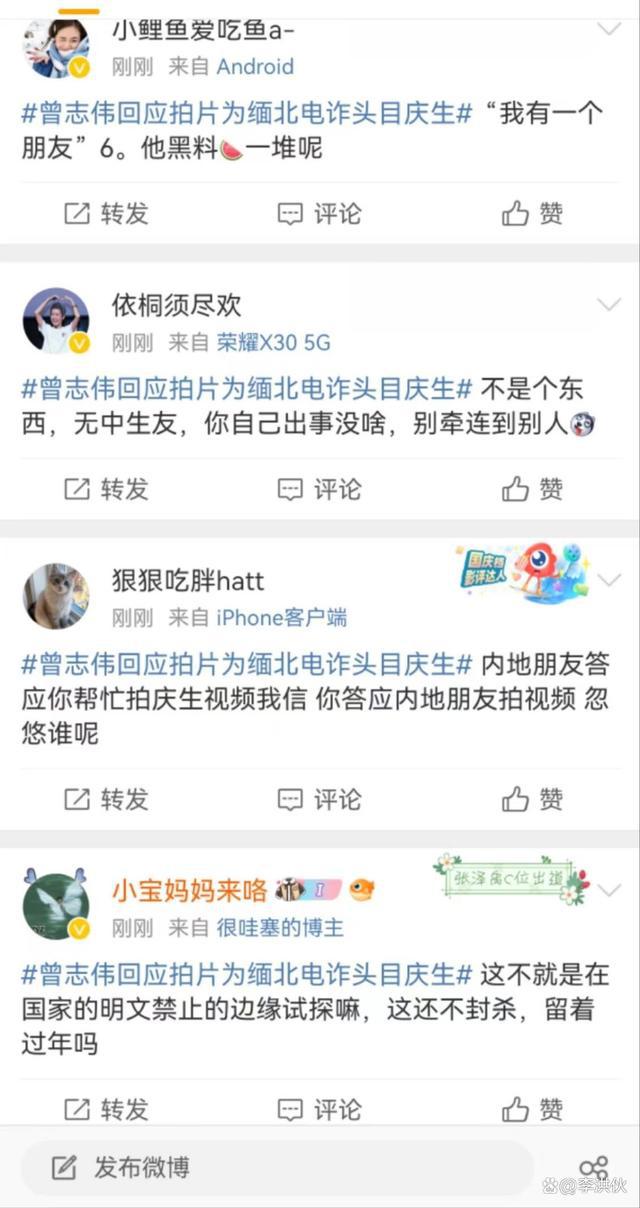
Task: Open the 荣耀X30 5G source link
Action: coord(273,343)
